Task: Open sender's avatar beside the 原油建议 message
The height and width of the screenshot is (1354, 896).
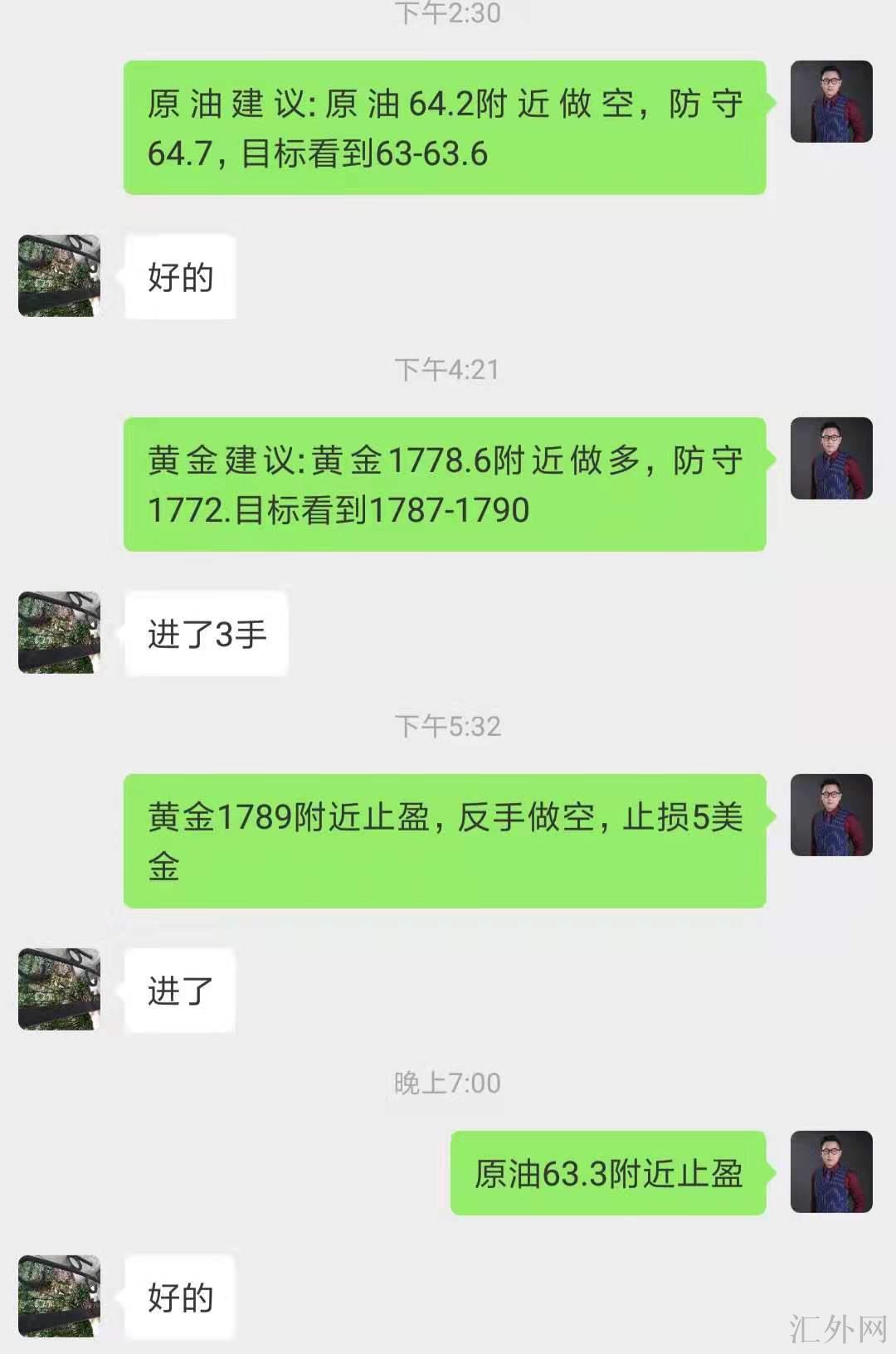Action: click(831, 102)
